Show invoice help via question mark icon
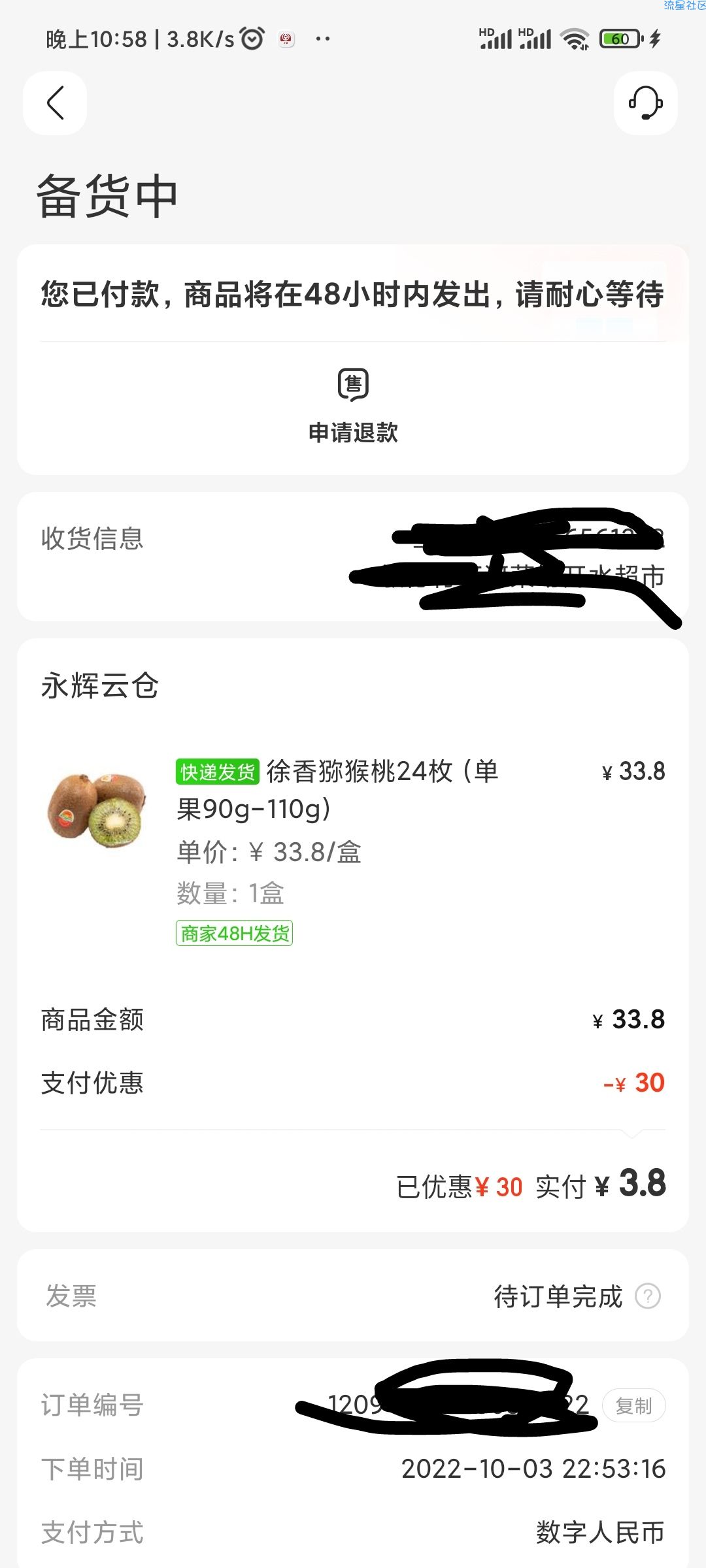706x1568 pixels. pyautogui.click(x=648, y=1296)
